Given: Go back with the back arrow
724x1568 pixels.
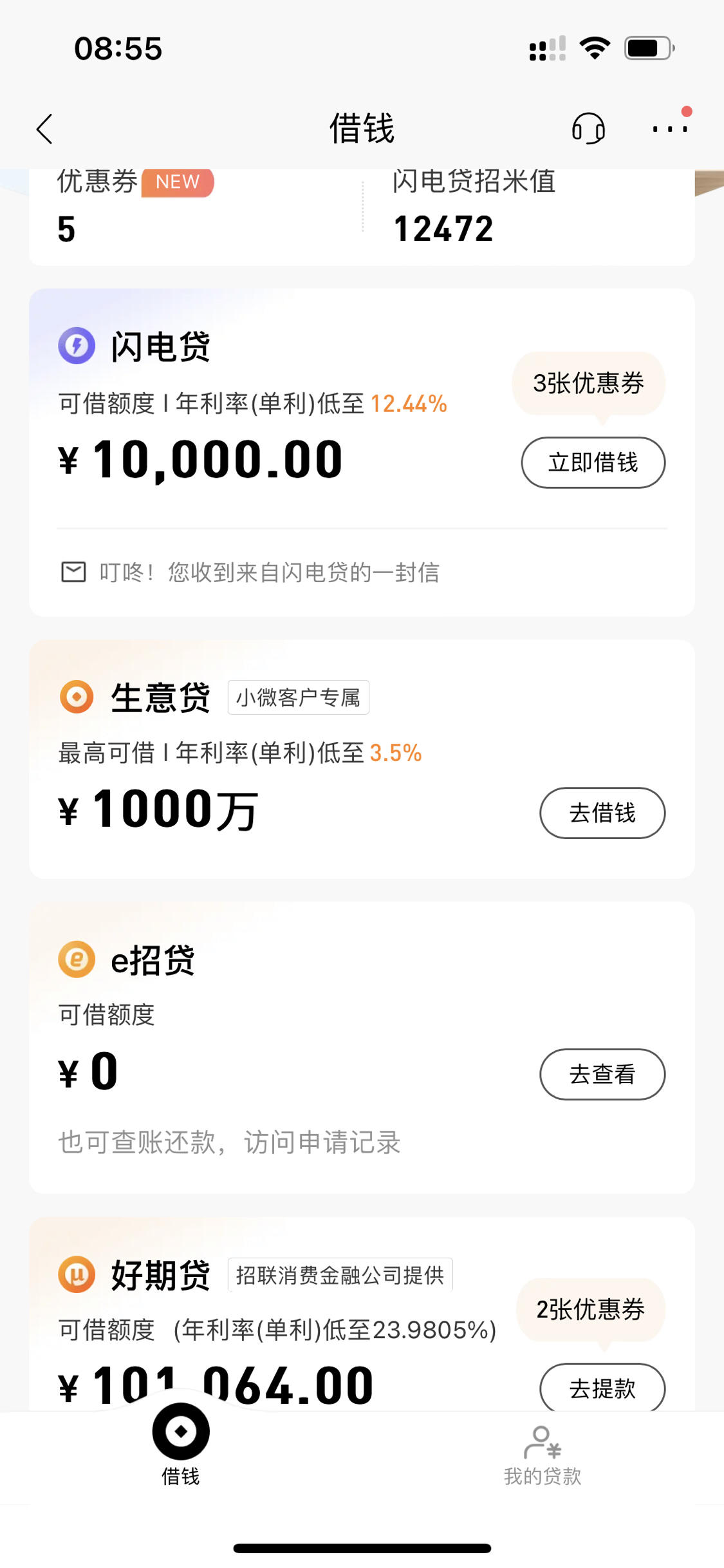Looking at the screenshot, I should 44,129.
